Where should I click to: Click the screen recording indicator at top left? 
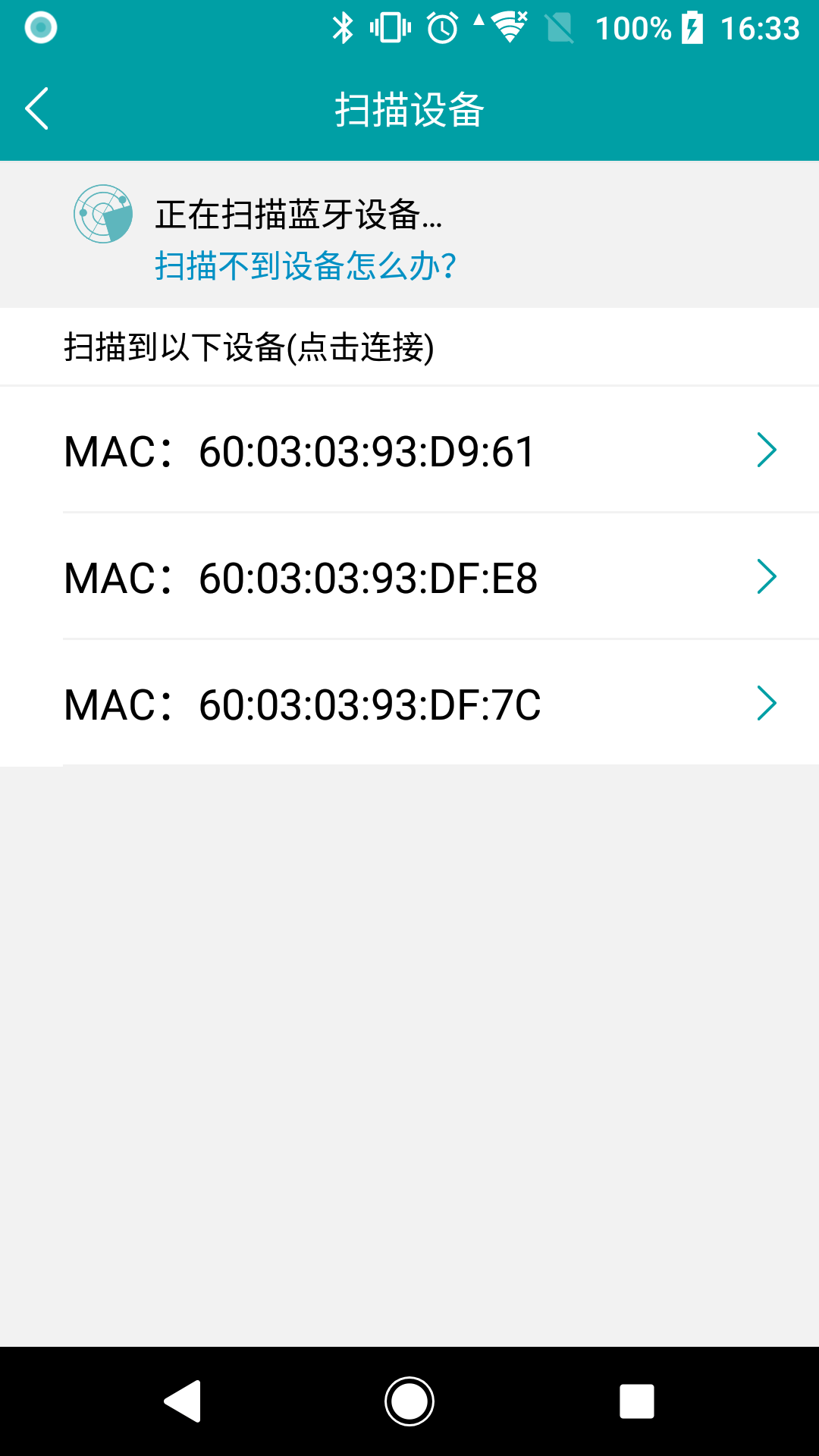(39, 27)
